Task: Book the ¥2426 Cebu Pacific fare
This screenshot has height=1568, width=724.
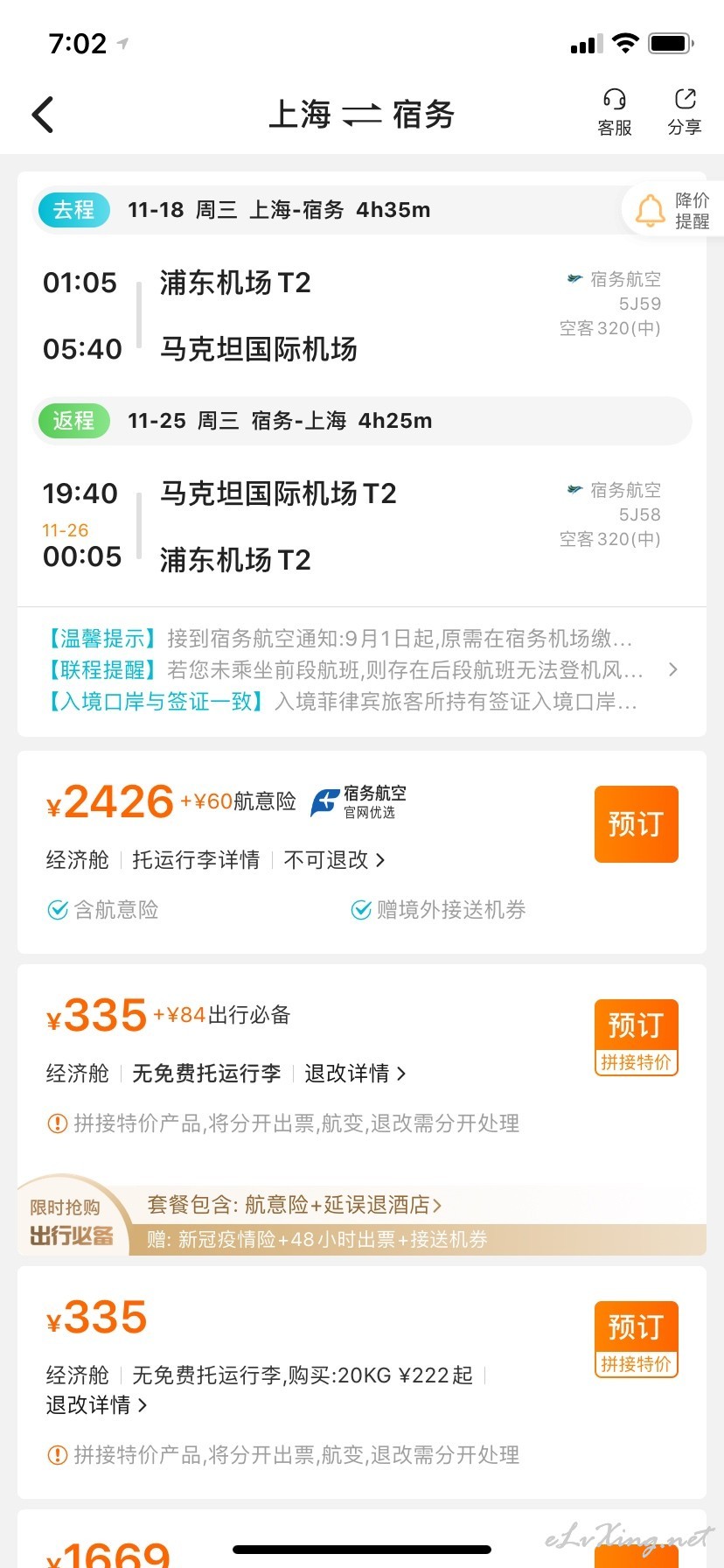Action: point(637,824)
